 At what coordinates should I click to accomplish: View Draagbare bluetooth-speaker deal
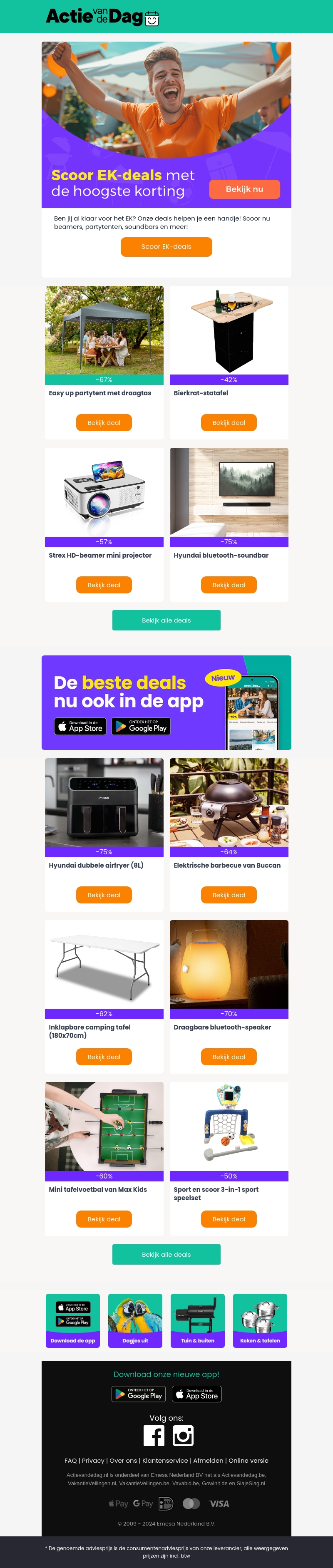pos(228,1057)
